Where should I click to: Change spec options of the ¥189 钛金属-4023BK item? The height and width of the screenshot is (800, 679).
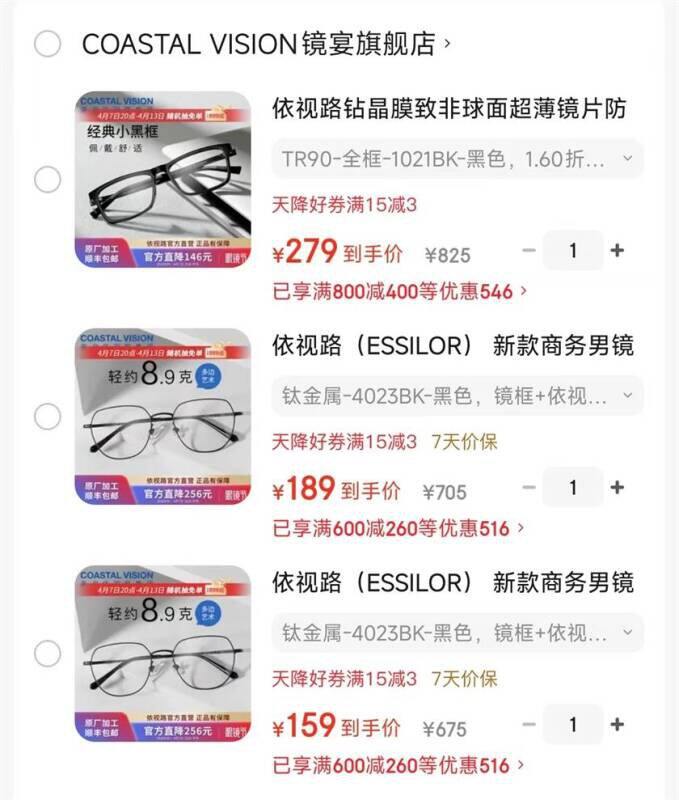coord(457,396)
